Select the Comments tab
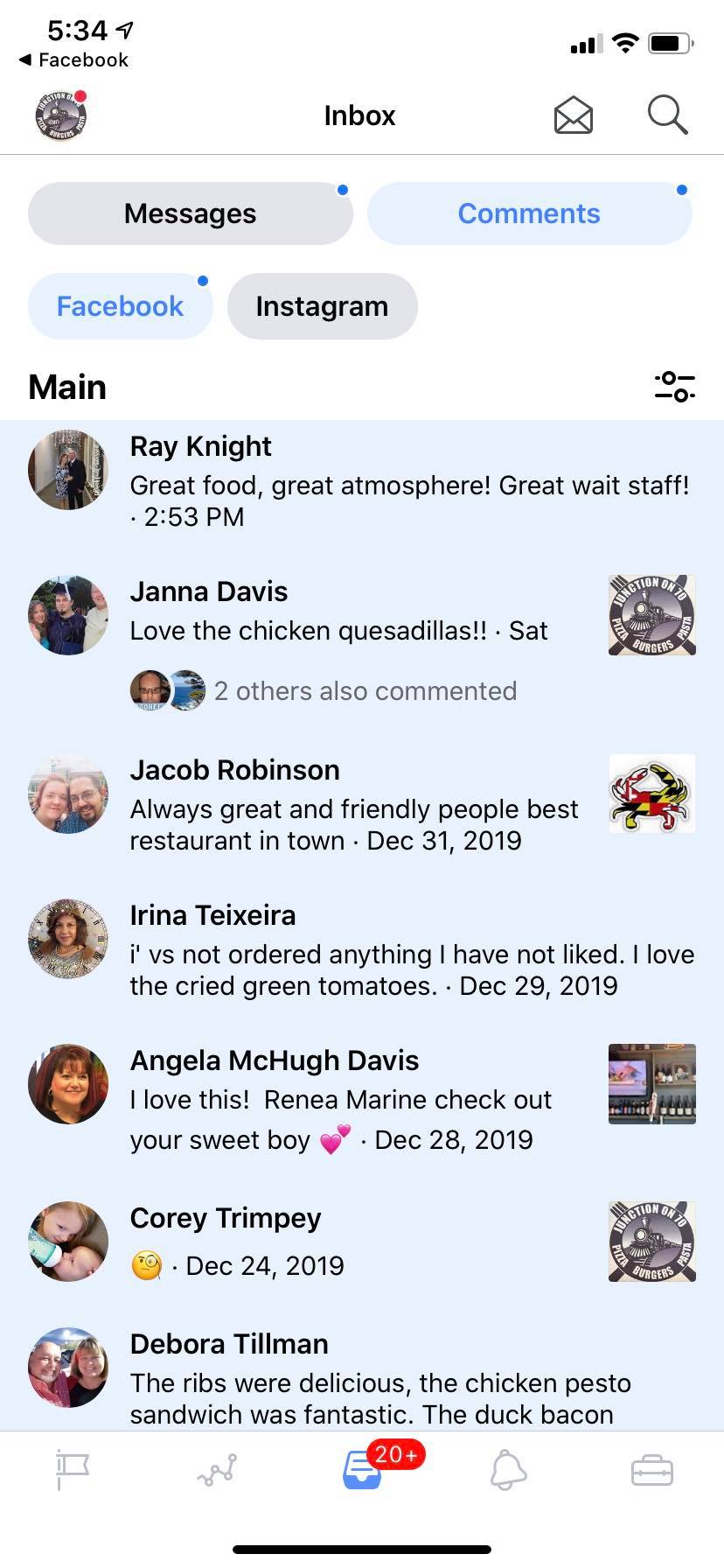Viewport: 724px width, 1568px height. tap(529, 213)
